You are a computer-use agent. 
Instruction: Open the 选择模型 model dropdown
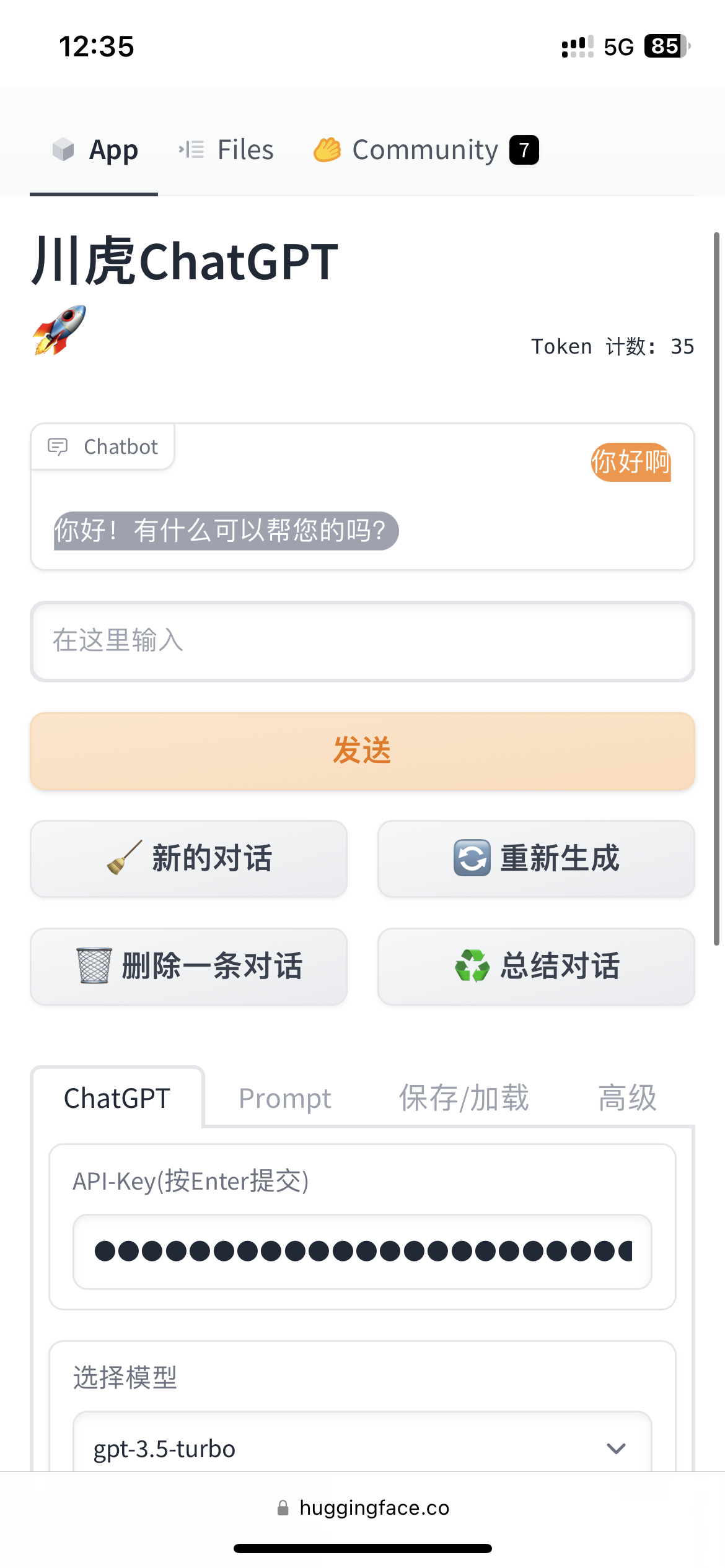tap(362, 1448)
